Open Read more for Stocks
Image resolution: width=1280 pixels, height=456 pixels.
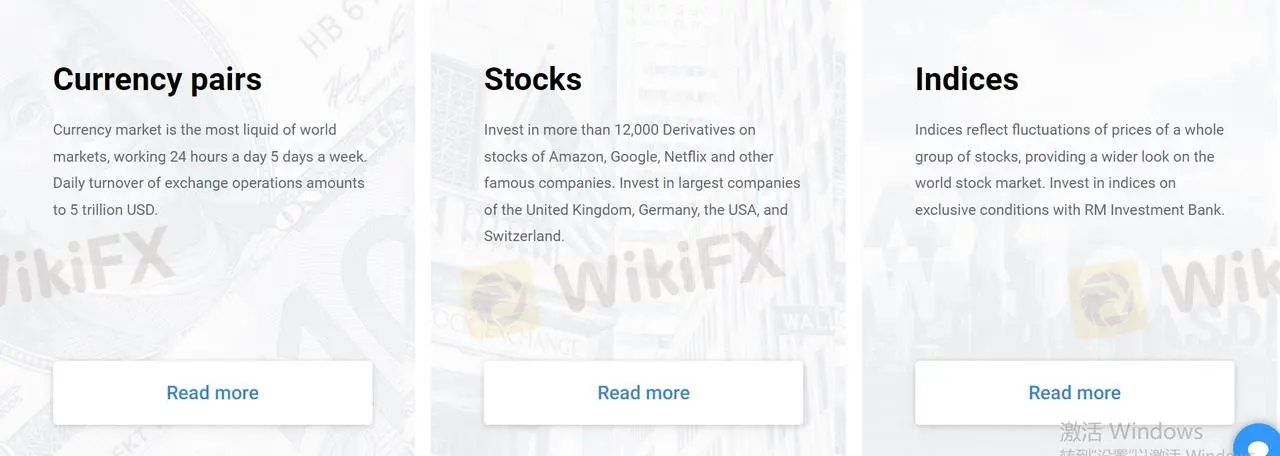pyautogui.click(x=643, y=393)
